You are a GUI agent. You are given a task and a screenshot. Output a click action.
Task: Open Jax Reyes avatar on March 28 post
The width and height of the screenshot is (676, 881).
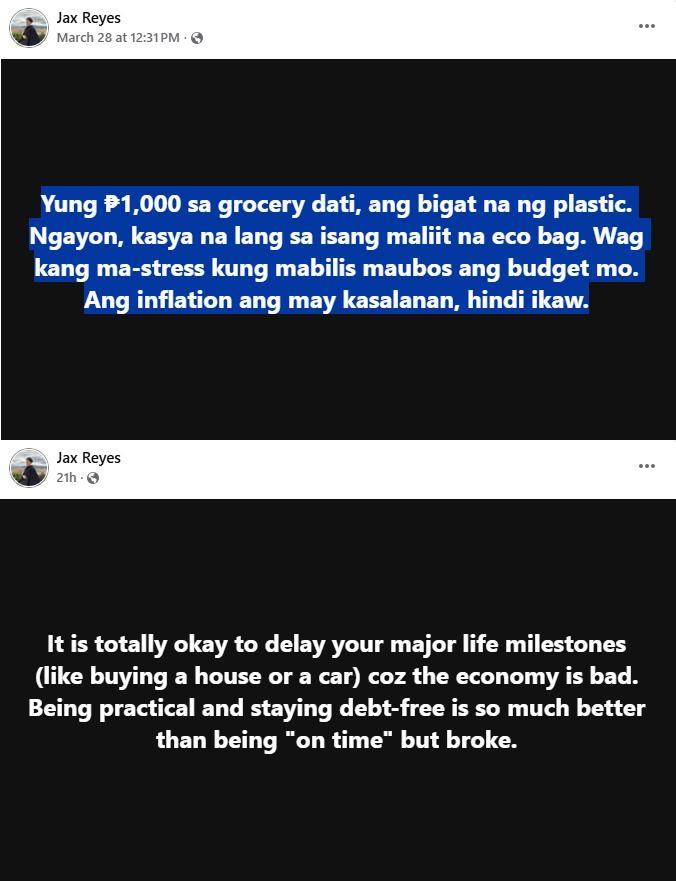29,28
